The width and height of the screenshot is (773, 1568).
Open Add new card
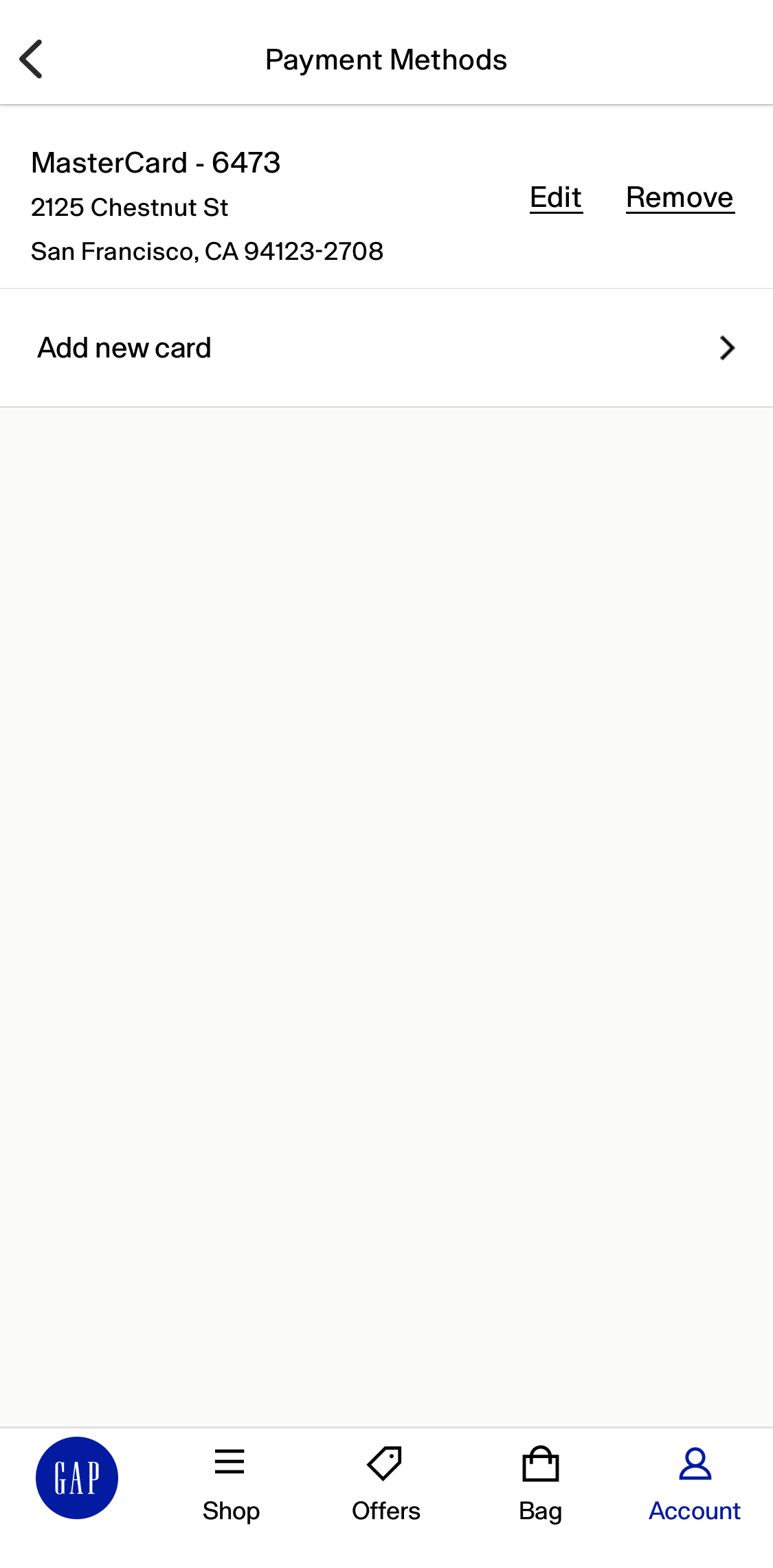[386, 348]
